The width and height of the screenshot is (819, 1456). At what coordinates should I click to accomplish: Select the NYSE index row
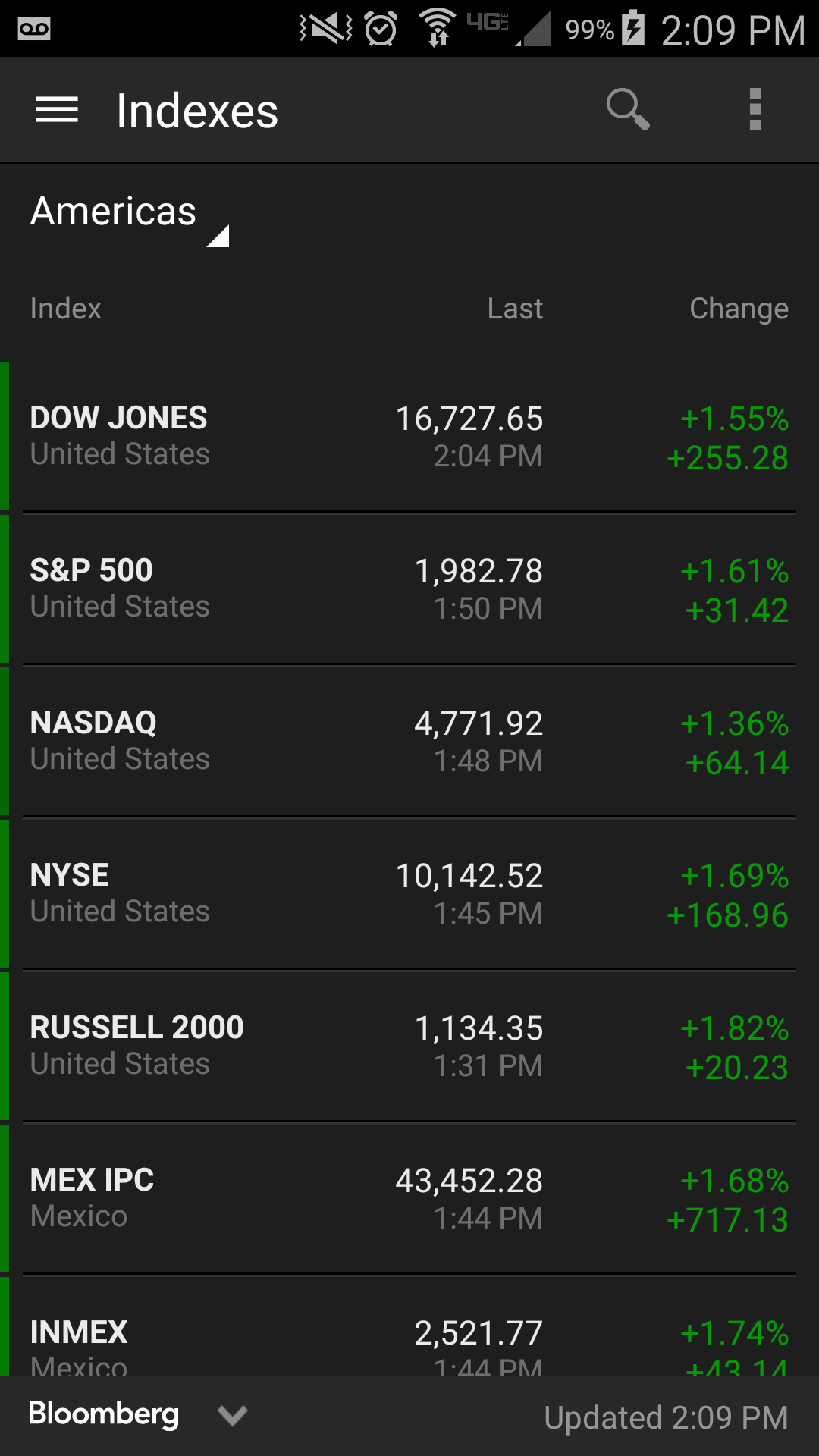409,893
